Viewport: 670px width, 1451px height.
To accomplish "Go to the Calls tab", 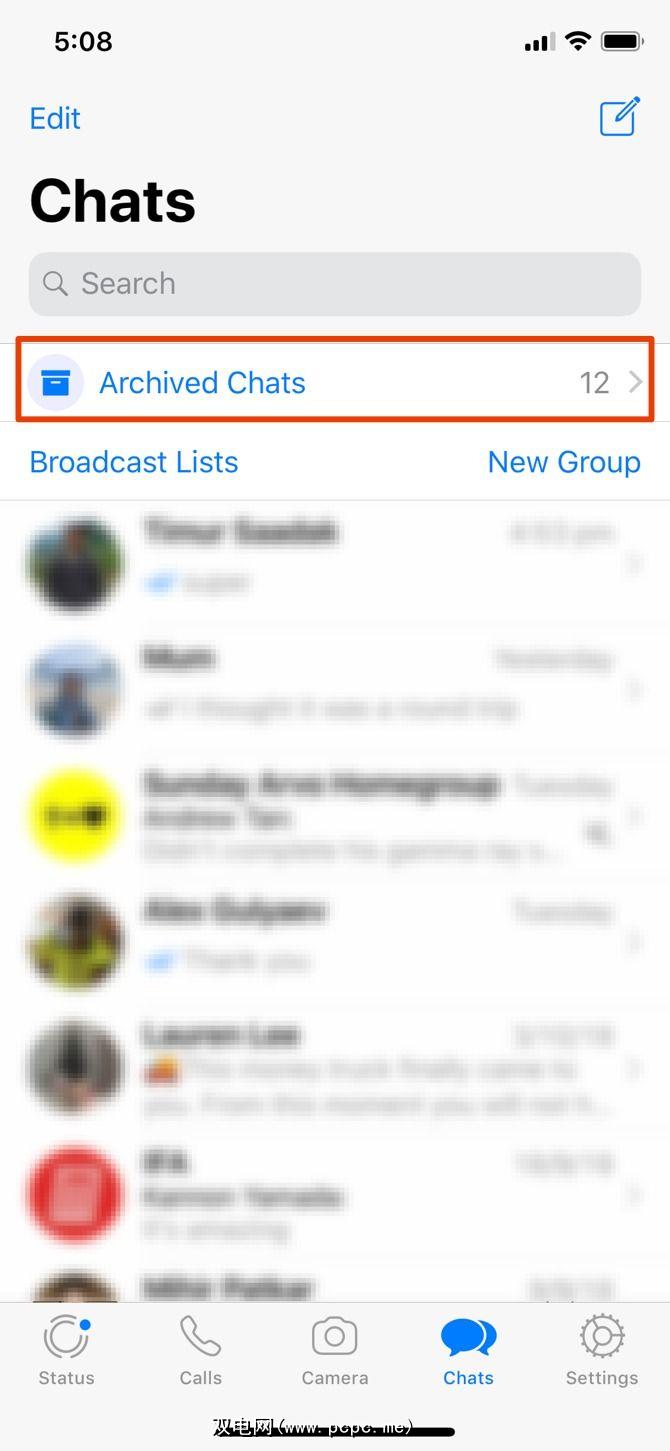I will pyautogui.click(x=201, y=1350).
